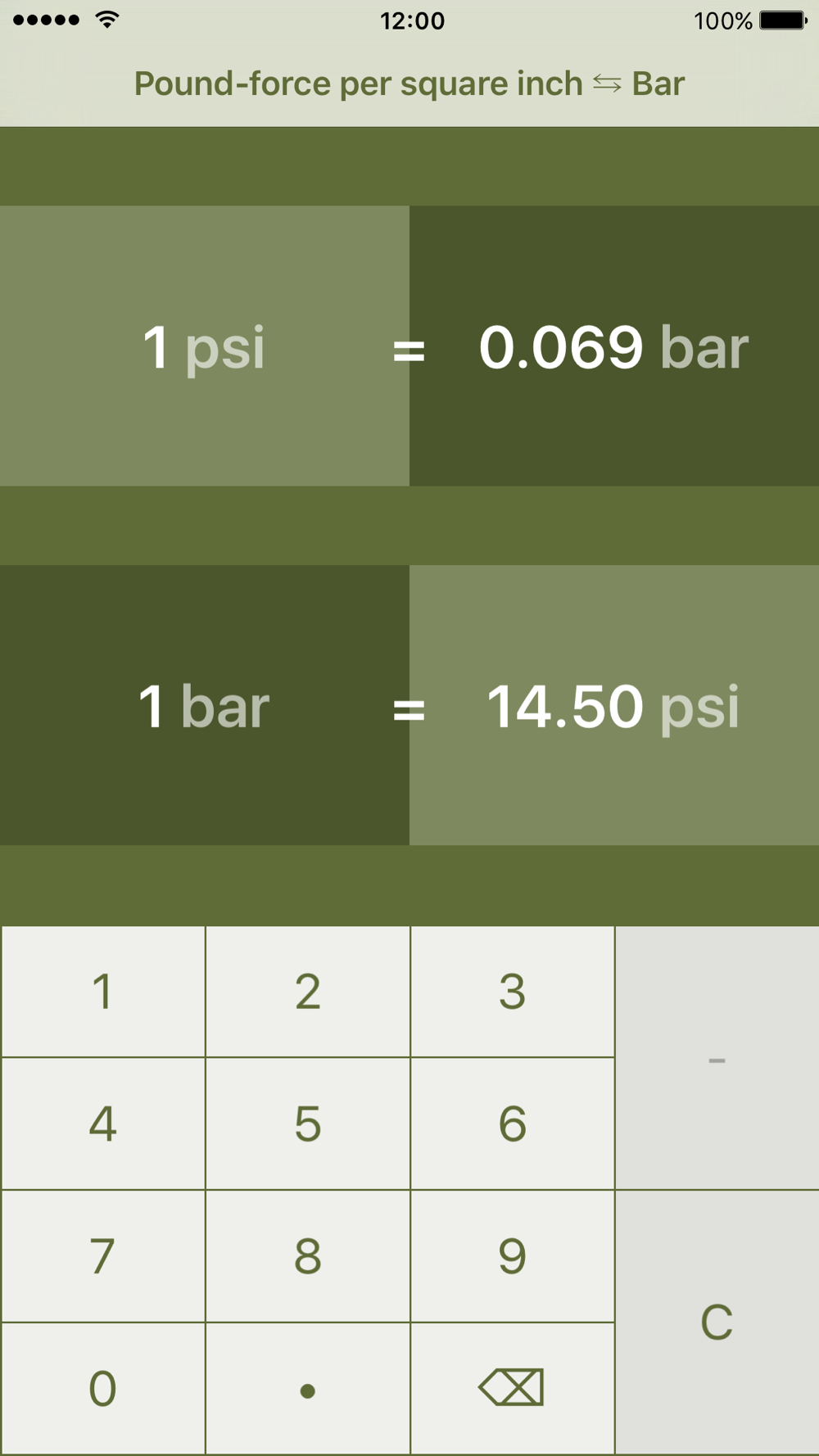Enter digit 8 on the keypad
819x1456 pixels.
[308, 1256]
